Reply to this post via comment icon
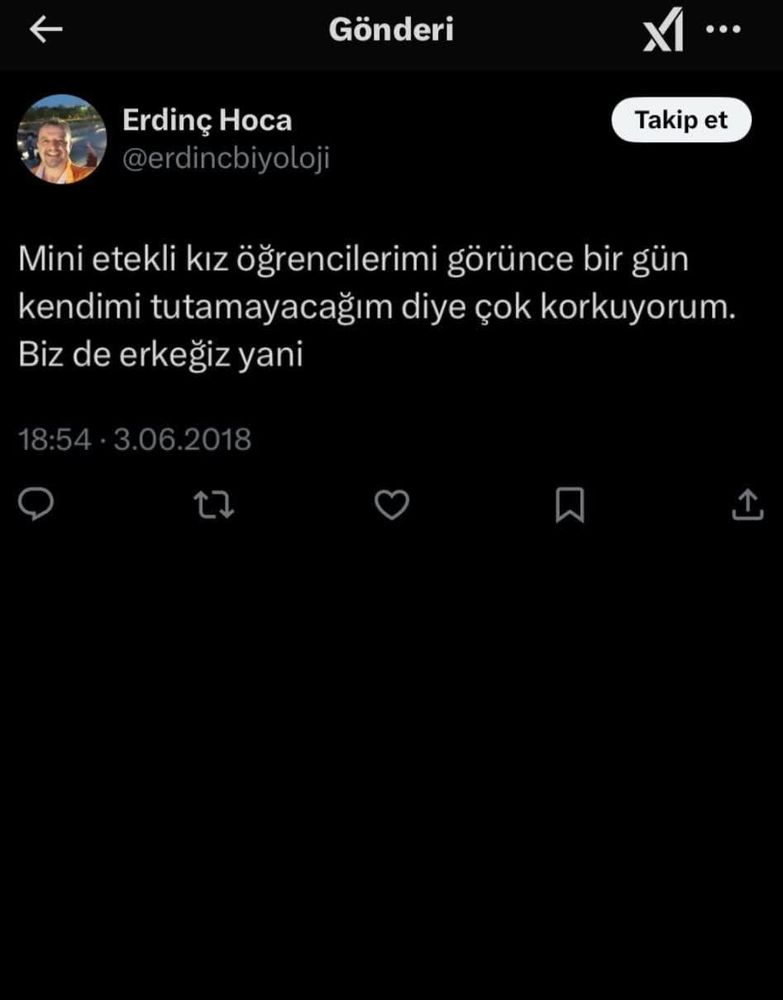 37,505
